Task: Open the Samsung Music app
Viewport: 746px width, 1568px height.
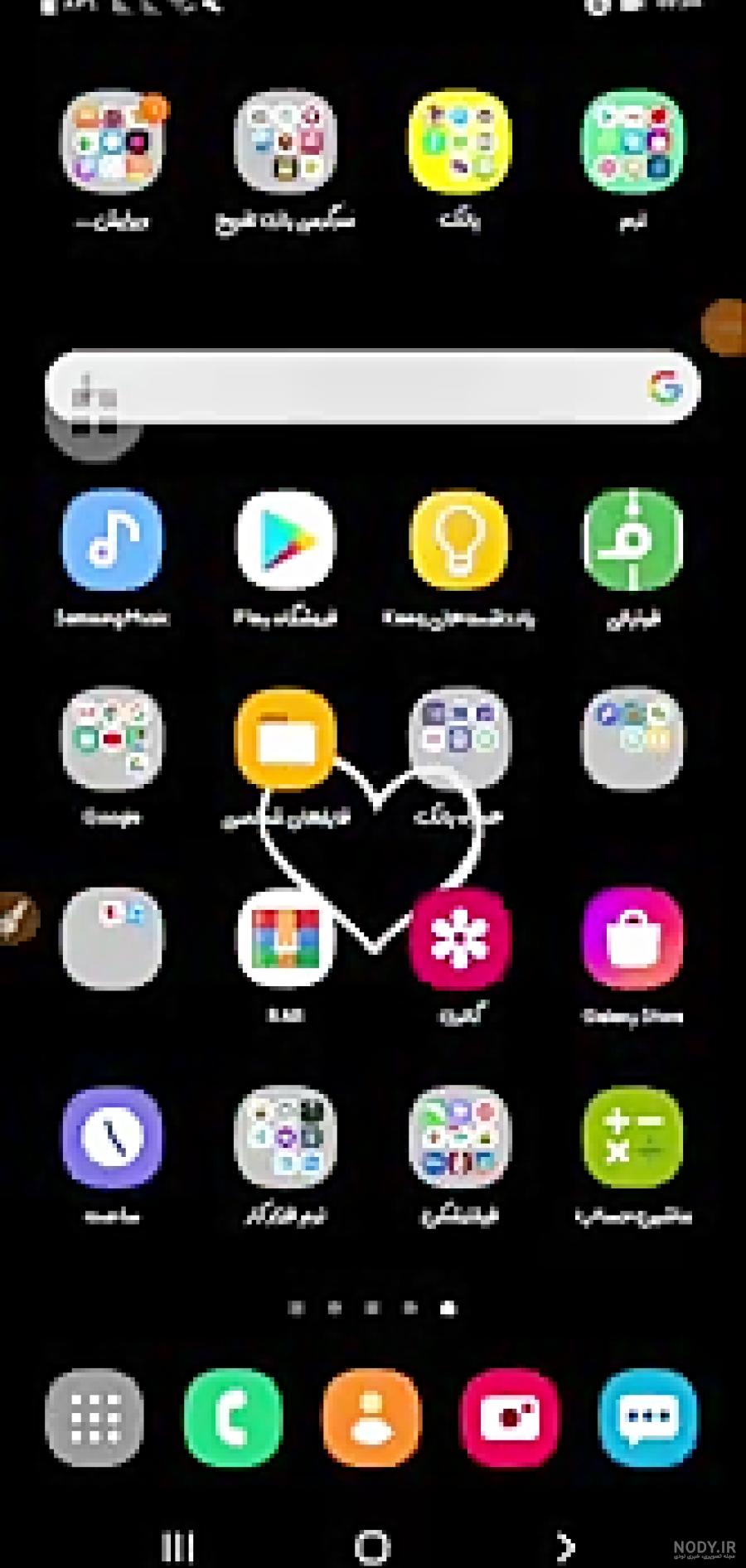Action: pyautogui.click(x=112, y=541)
